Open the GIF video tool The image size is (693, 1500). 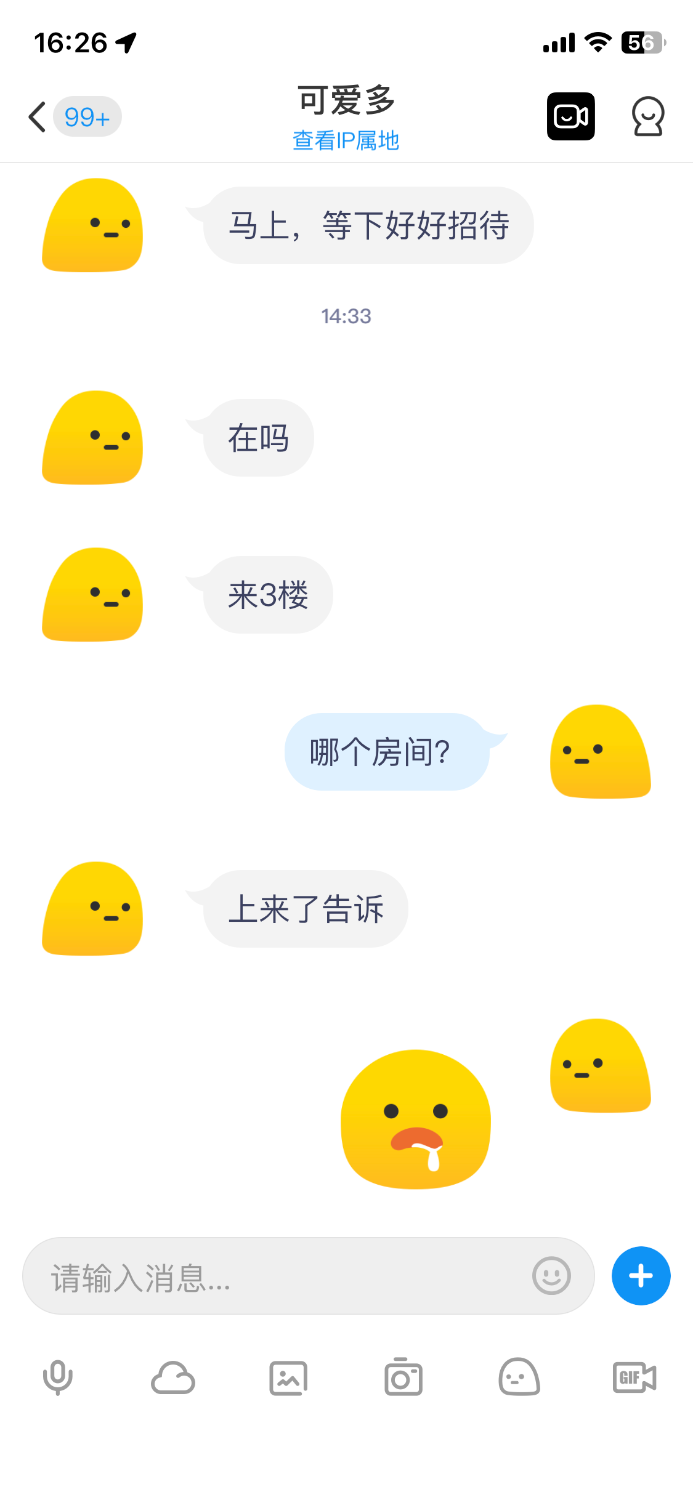tap(634, 1378)
